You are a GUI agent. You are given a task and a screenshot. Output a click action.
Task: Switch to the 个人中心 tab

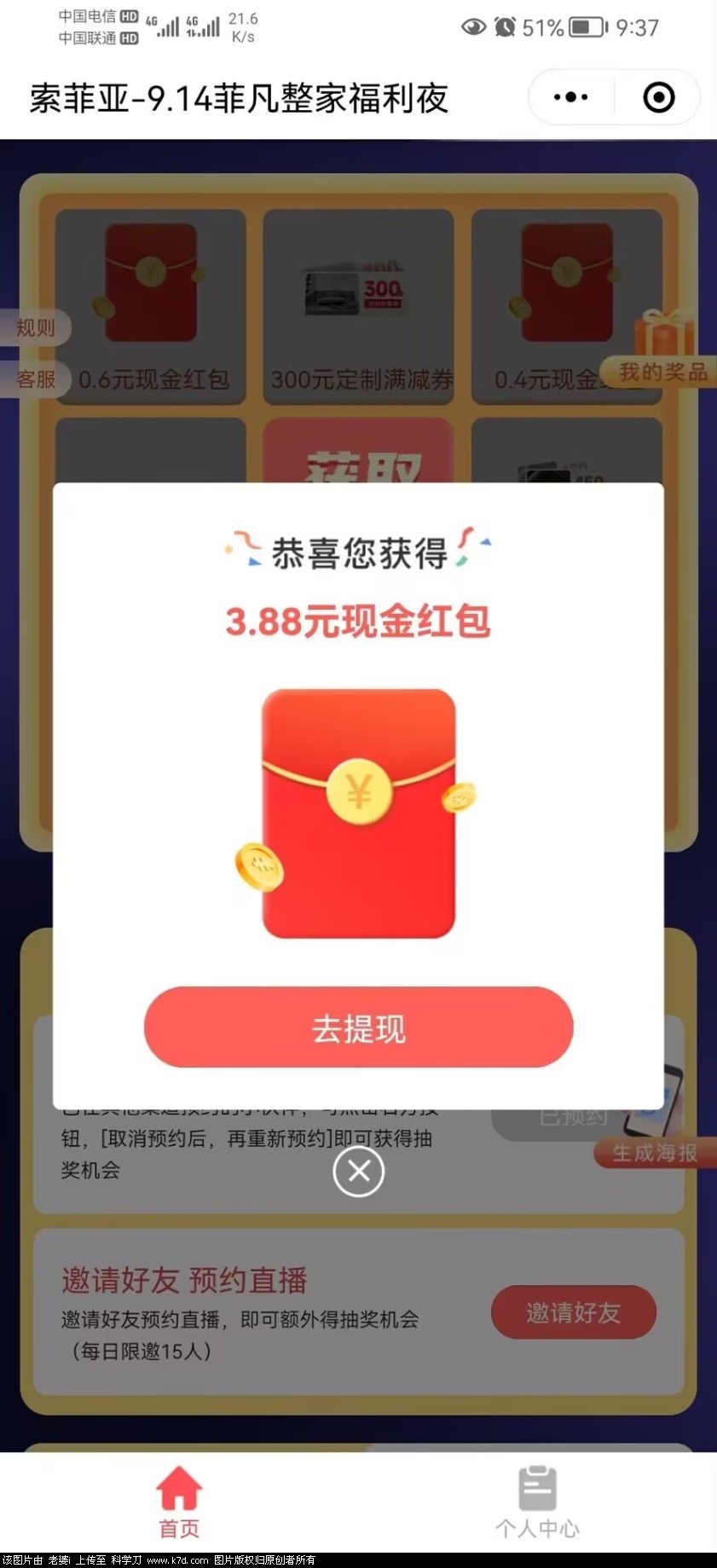tap(537, 1502)
